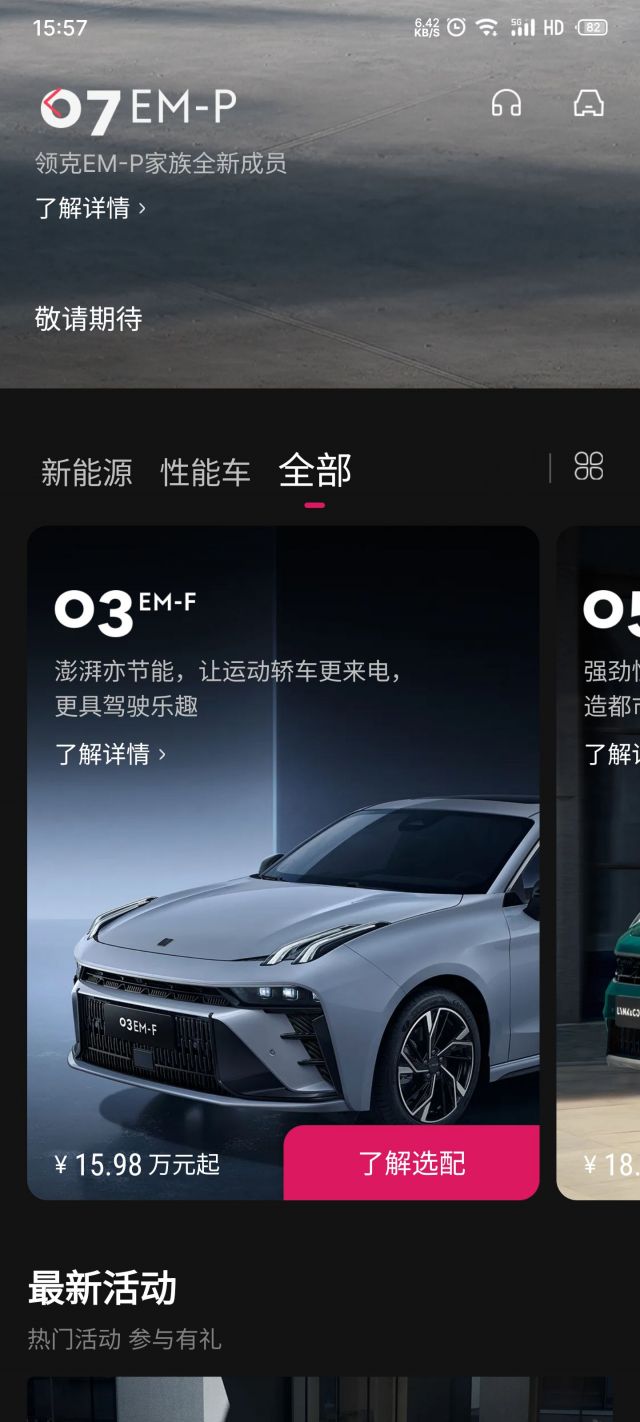The width and height of the screenshot is (640, 1422).
Task: Open the car icon in the header
Action: point(588,104)
